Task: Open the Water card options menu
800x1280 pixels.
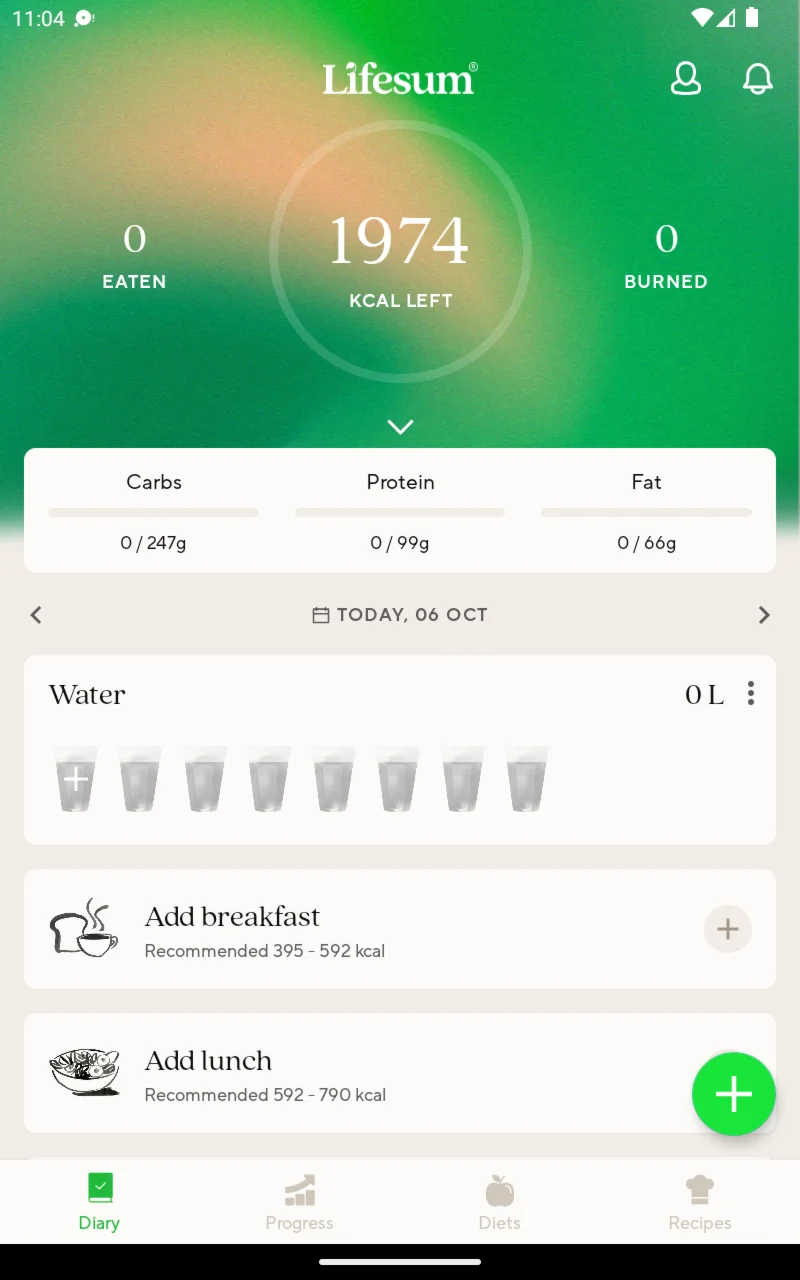Action: [751, 694]
